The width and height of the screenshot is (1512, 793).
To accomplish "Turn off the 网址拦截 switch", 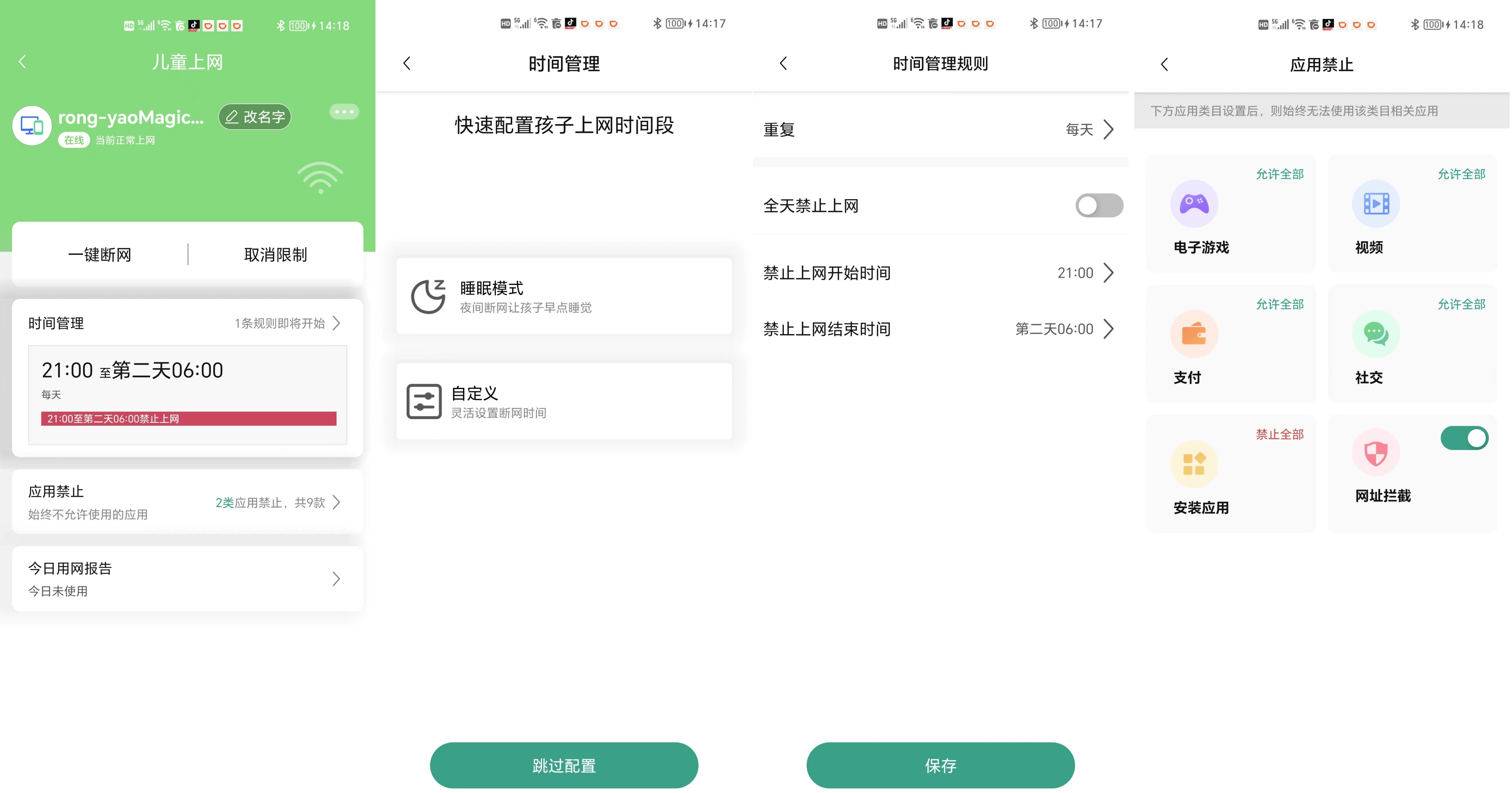I will [x=1464, y=438].
